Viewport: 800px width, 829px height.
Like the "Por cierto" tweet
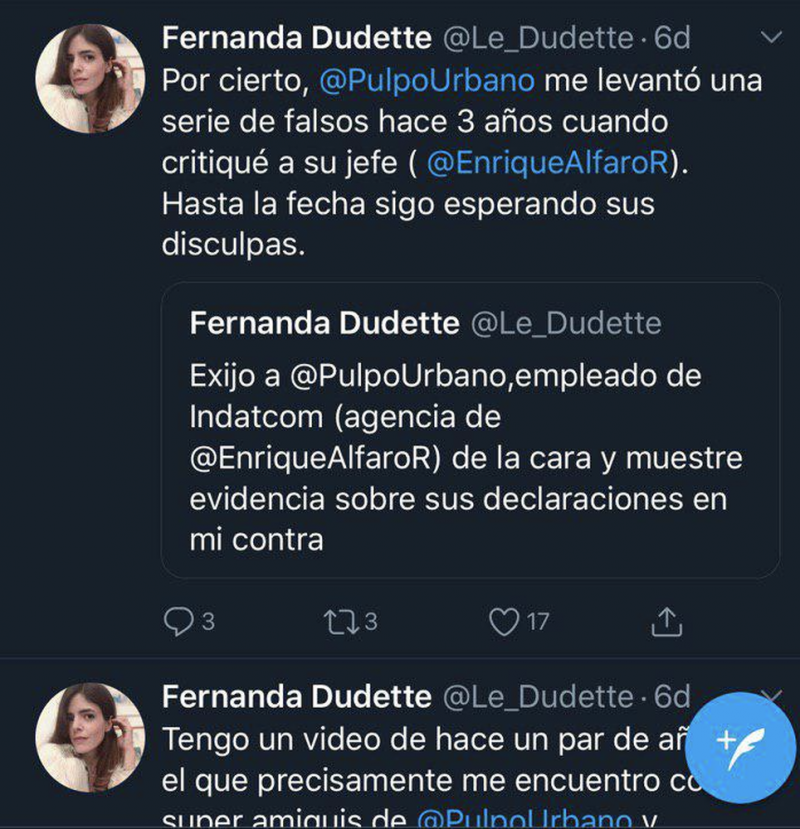505,622
